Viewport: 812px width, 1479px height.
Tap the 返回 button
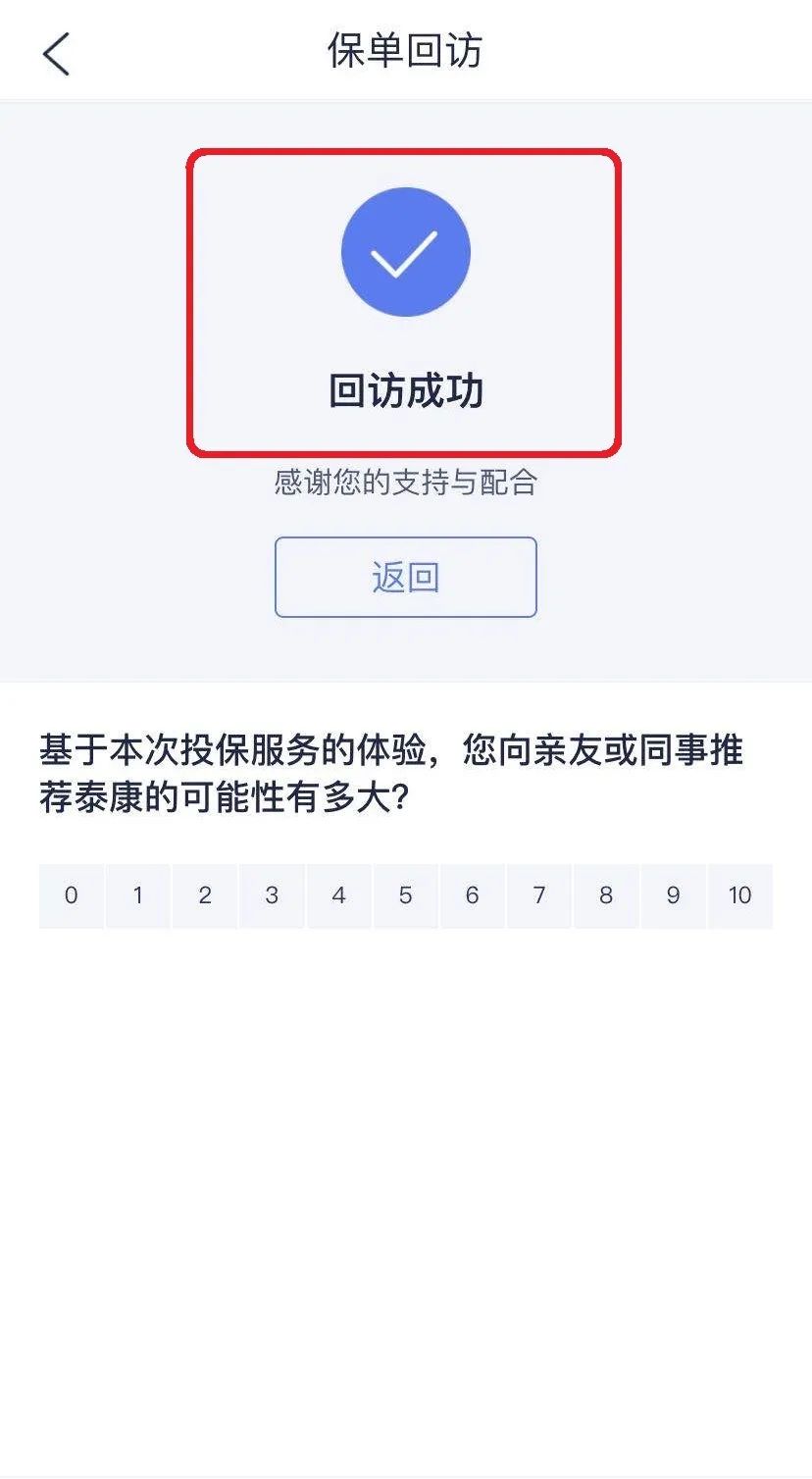pos(405,577)
